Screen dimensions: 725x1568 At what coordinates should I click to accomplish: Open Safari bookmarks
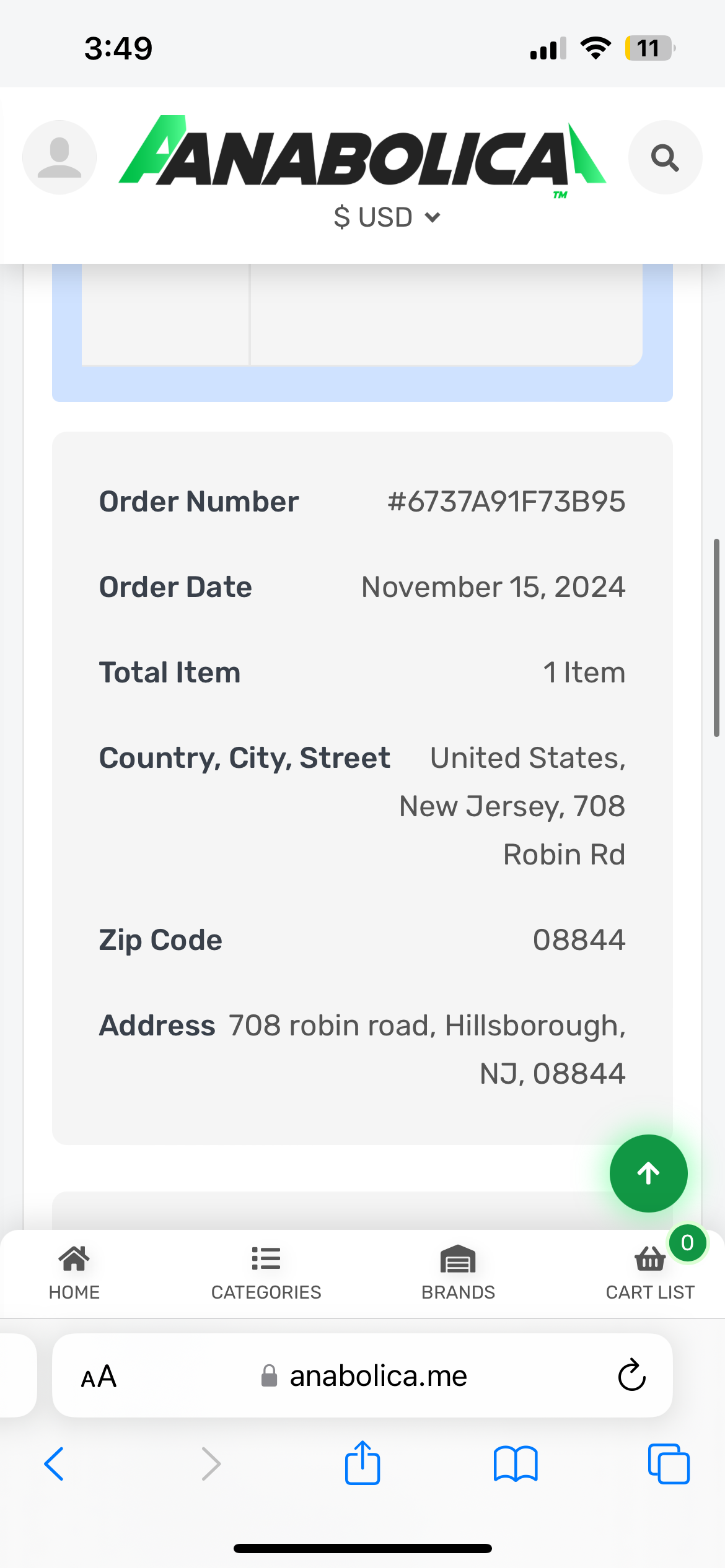tap(516, 1464)
